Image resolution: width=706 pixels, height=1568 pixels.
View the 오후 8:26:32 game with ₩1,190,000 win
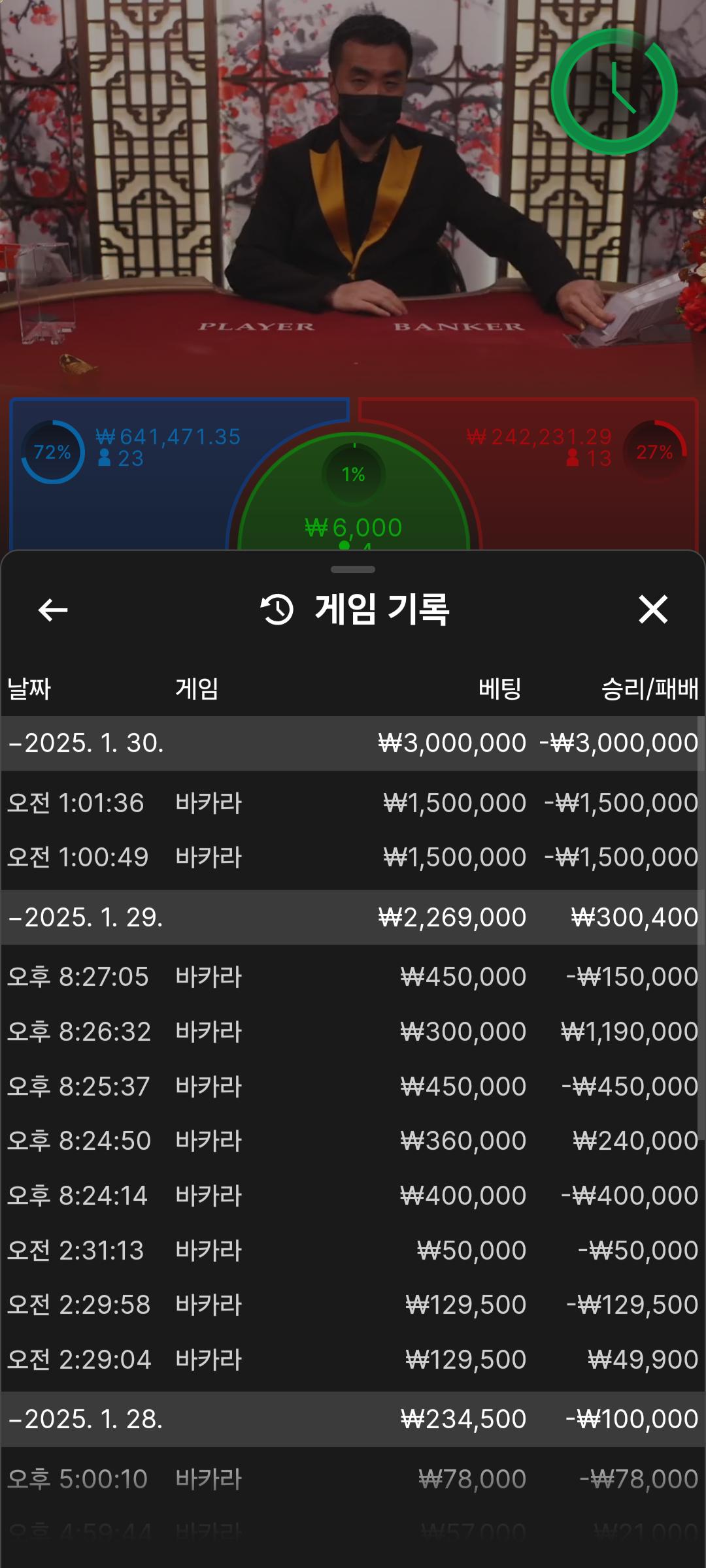(x=353, y=1032)
